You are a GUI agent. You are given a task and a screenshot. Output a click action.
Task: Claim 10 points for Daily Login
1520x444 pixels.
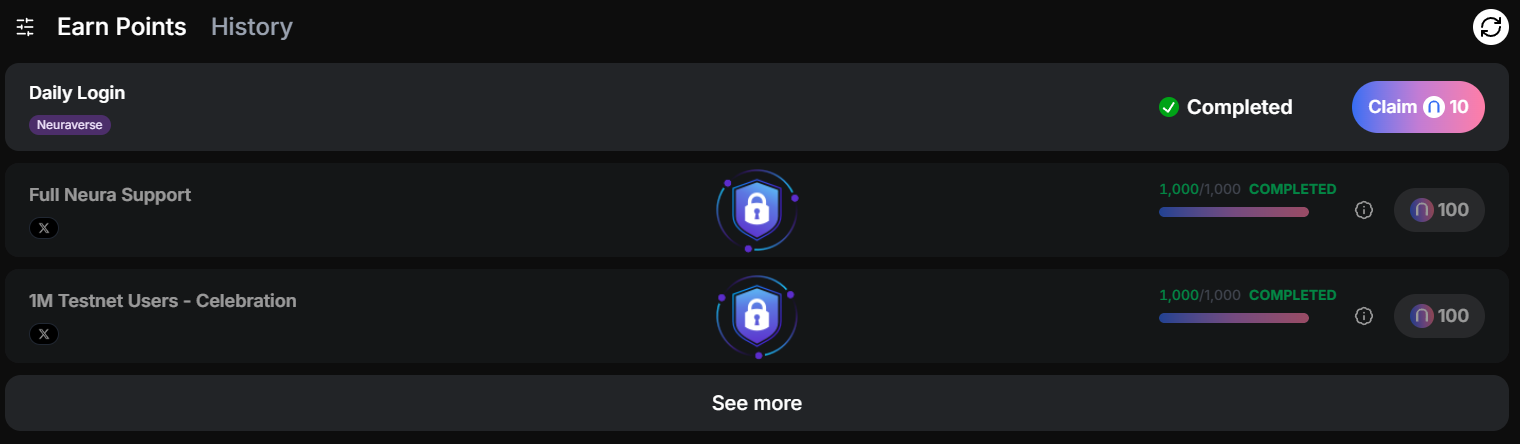(1417, 107)
